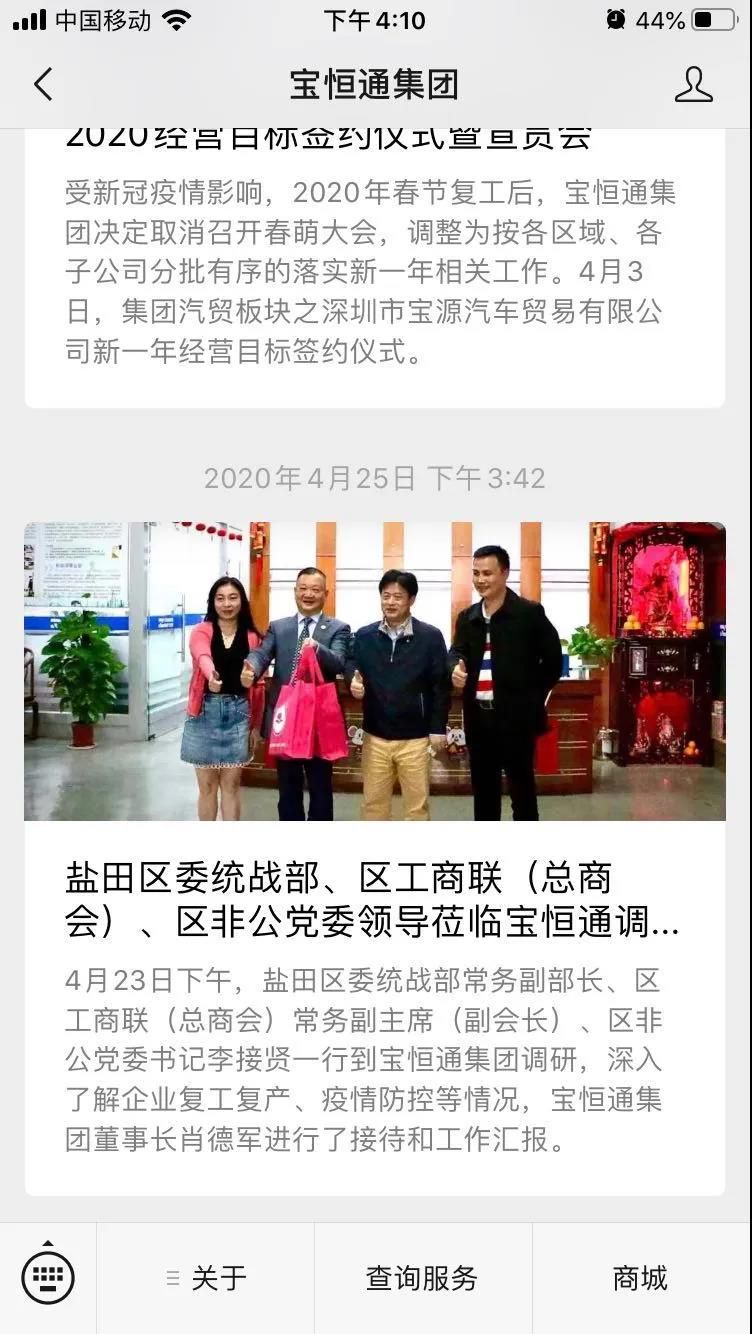Open the official account profile via person icon
The height and width of the screenshot is (1334, 752).
694,85
